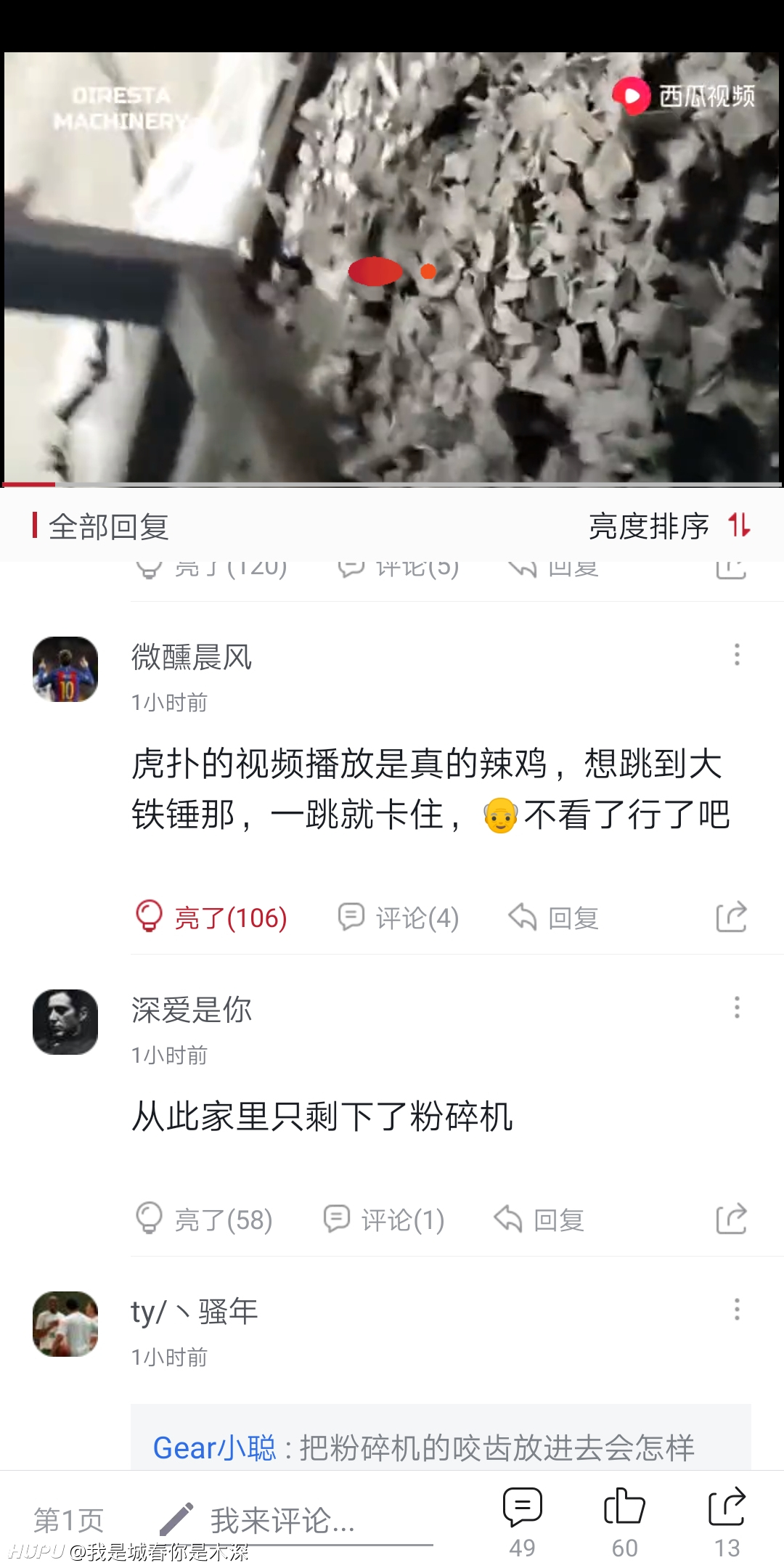Light up 深爱是你's comment 亮了(58)
The width and height of the screenshot is (784, 1568).
point(204,1220)
